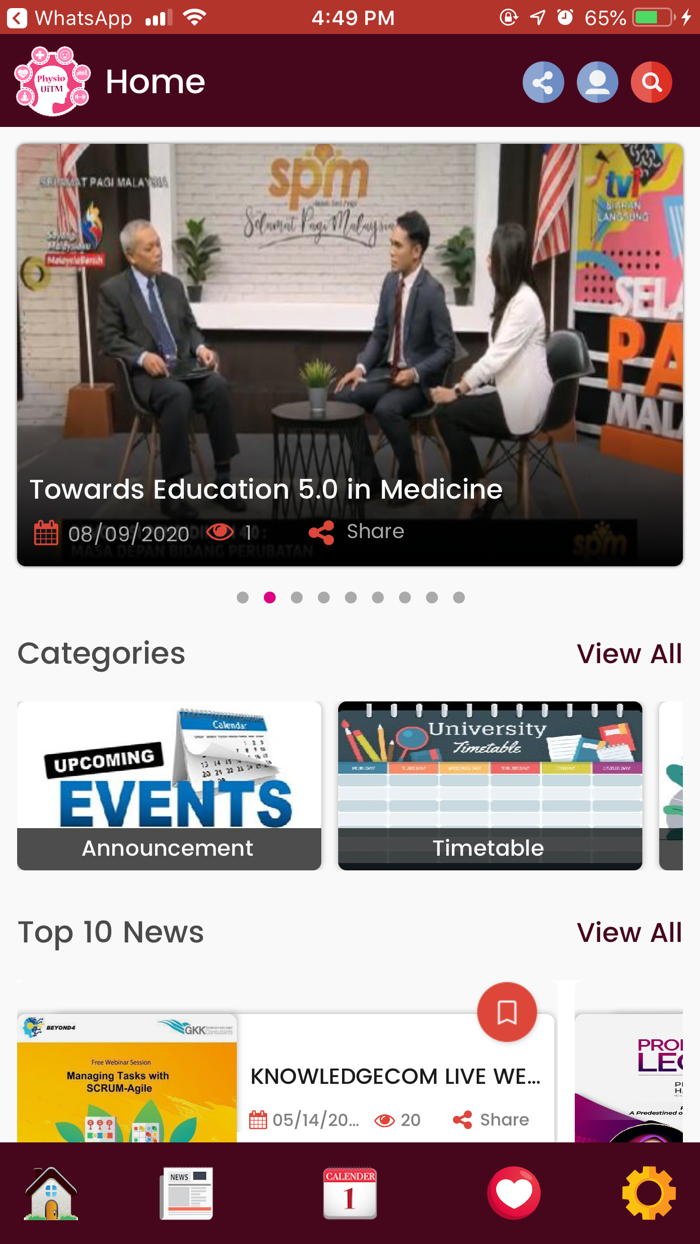The image size is (700, 1244).
Task: Switch to the News tab
Action: pyautogui.click(x=186, y=1193)
